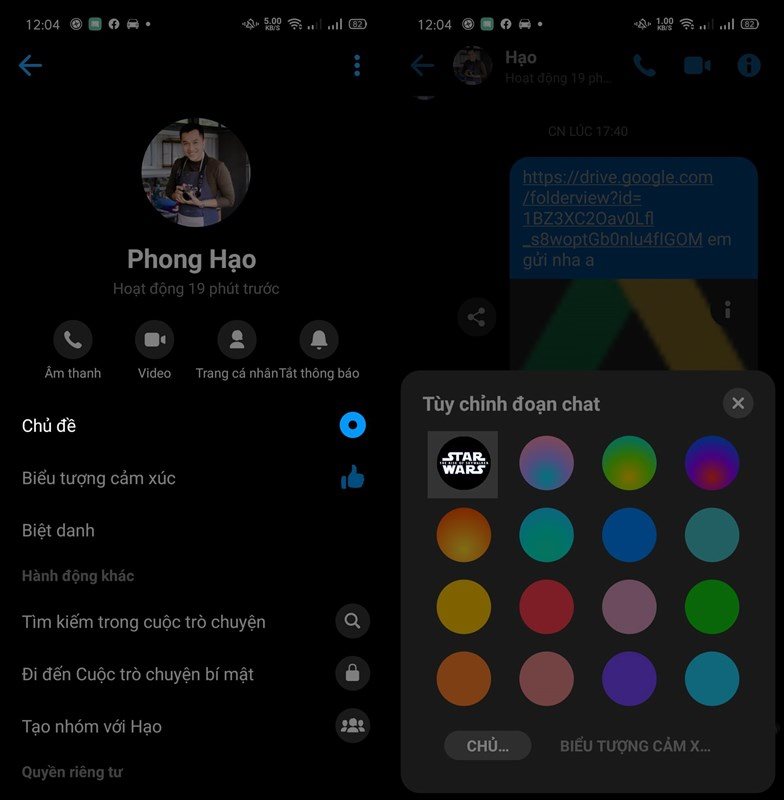Image resolution: width=784 pixels, height=800 pixels.
Task: Start a Video call from the profile
Action: 154,340
